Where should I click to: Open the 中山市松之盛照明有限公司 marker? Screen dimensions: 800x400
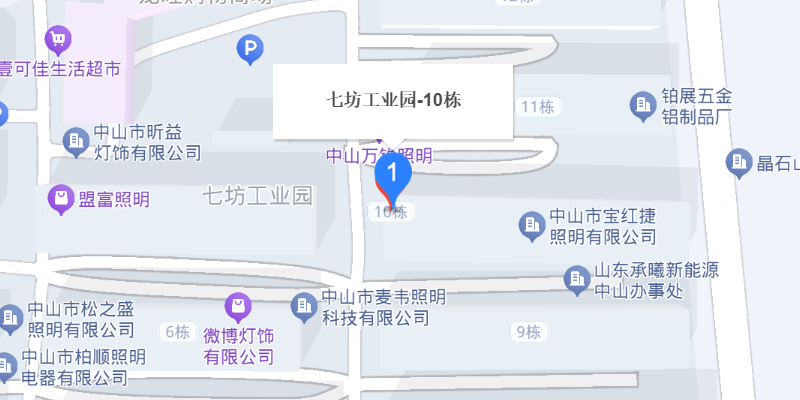coord(10,319)
